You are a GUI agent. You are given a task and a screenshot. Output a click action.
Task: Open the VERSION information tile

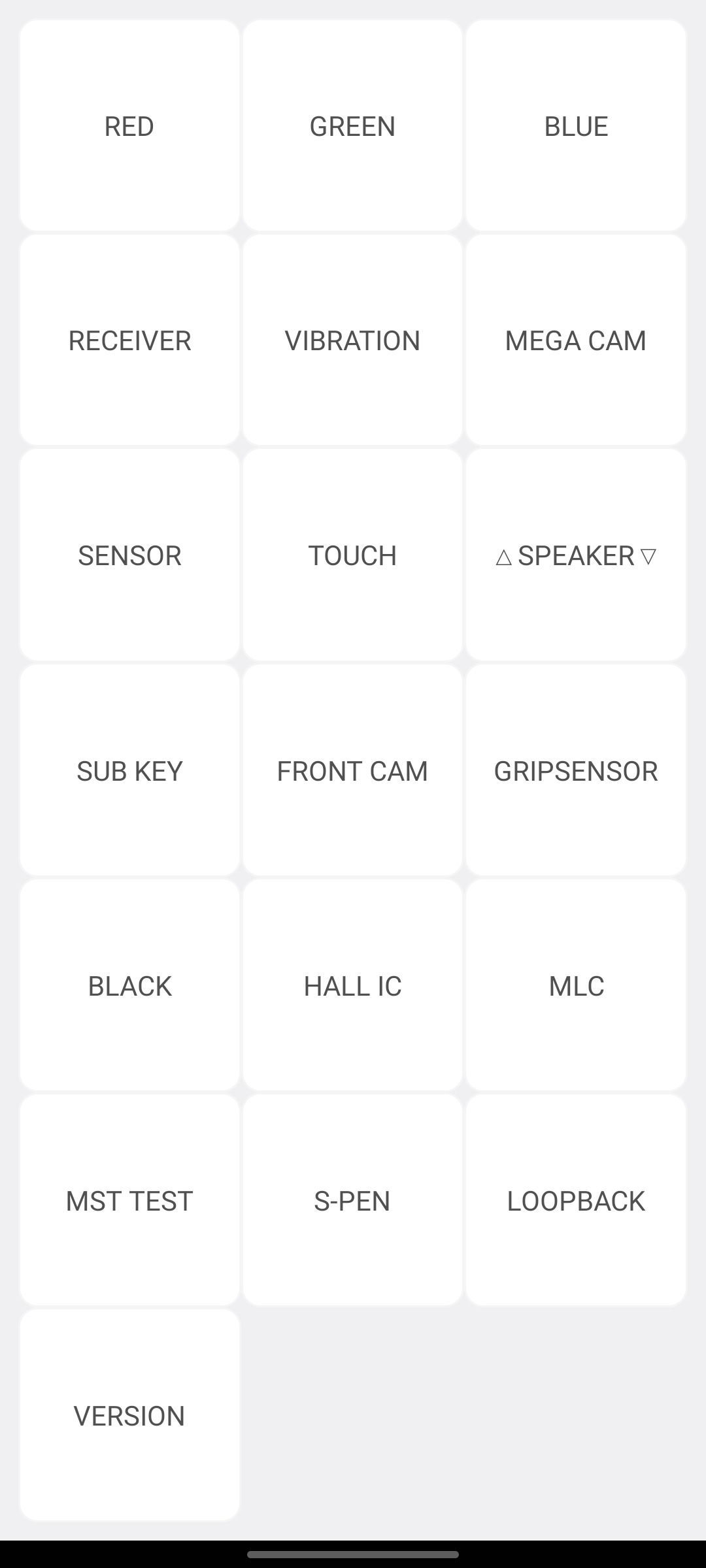tap(129, 1416)
